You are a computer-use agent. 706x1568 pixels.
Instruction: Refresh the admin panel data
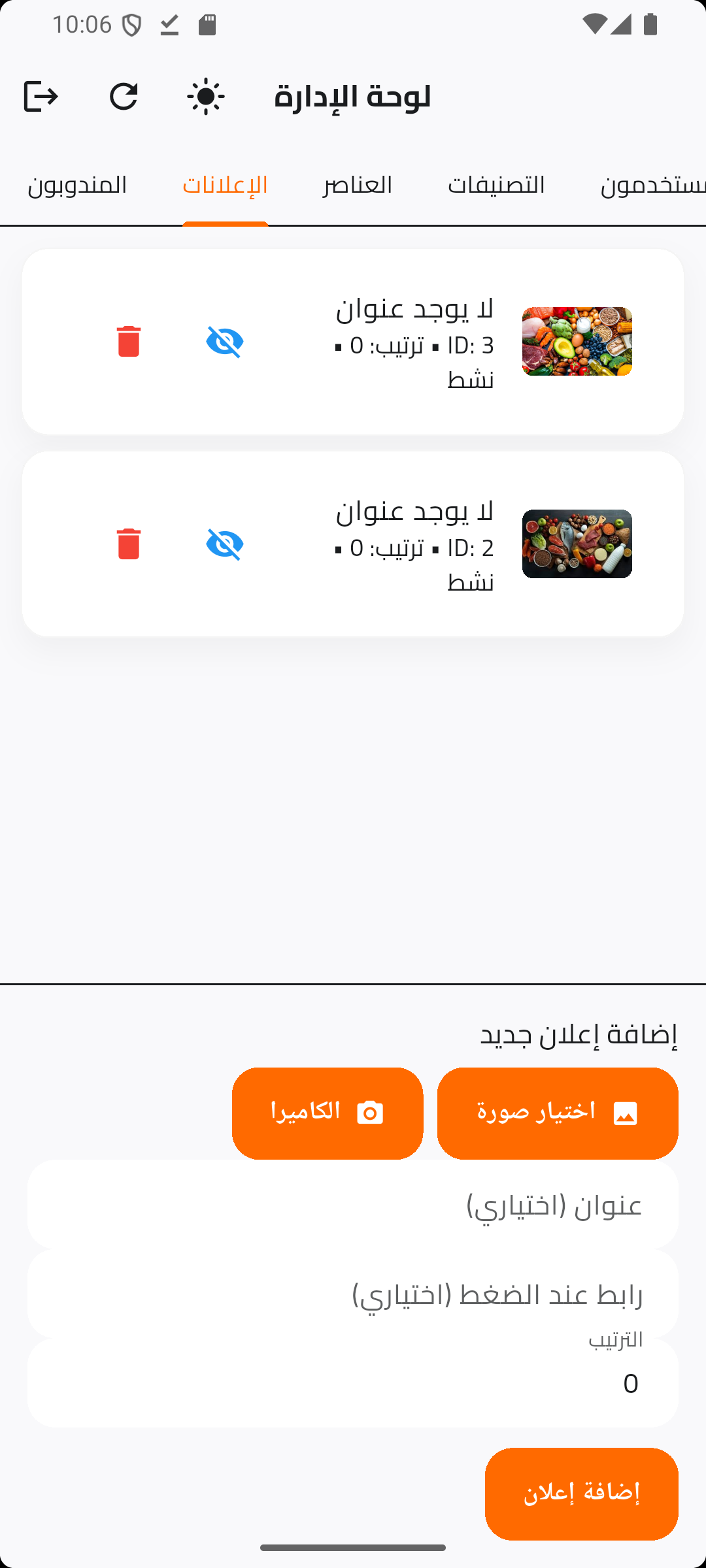coord(124,97)
